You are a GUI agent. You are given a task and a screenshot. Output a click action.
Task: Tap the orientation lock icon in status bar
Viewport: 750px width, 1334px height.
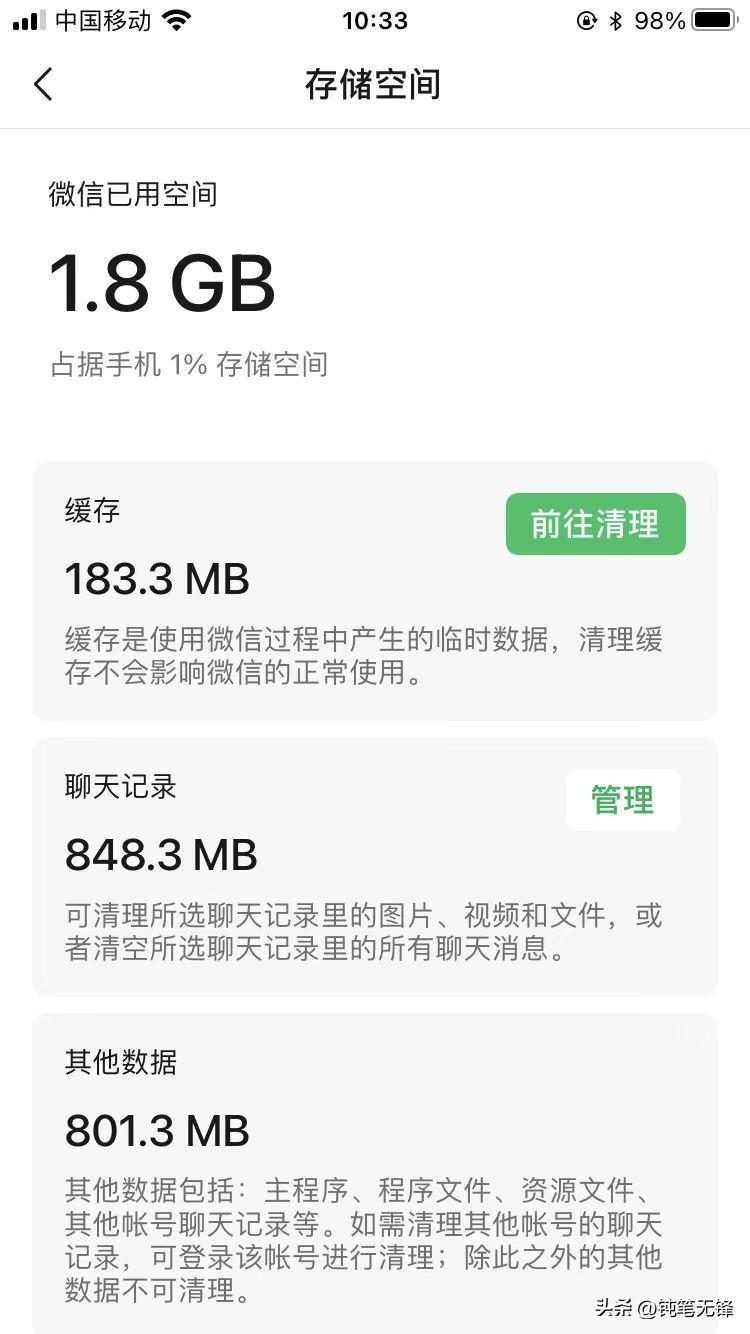586,20
